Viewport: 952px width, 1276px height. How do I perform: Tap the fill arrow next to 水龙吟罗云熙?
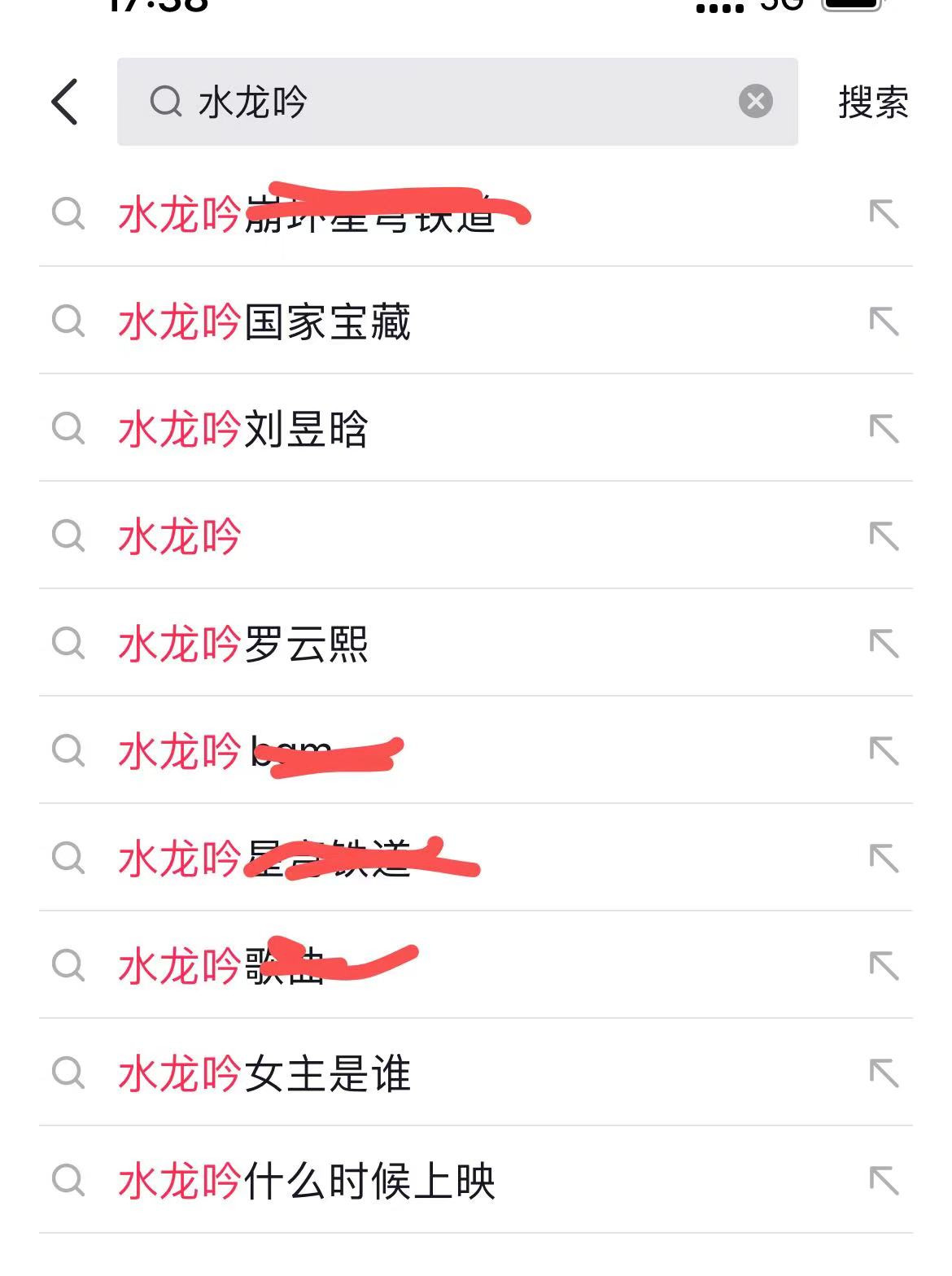[884, 644]
